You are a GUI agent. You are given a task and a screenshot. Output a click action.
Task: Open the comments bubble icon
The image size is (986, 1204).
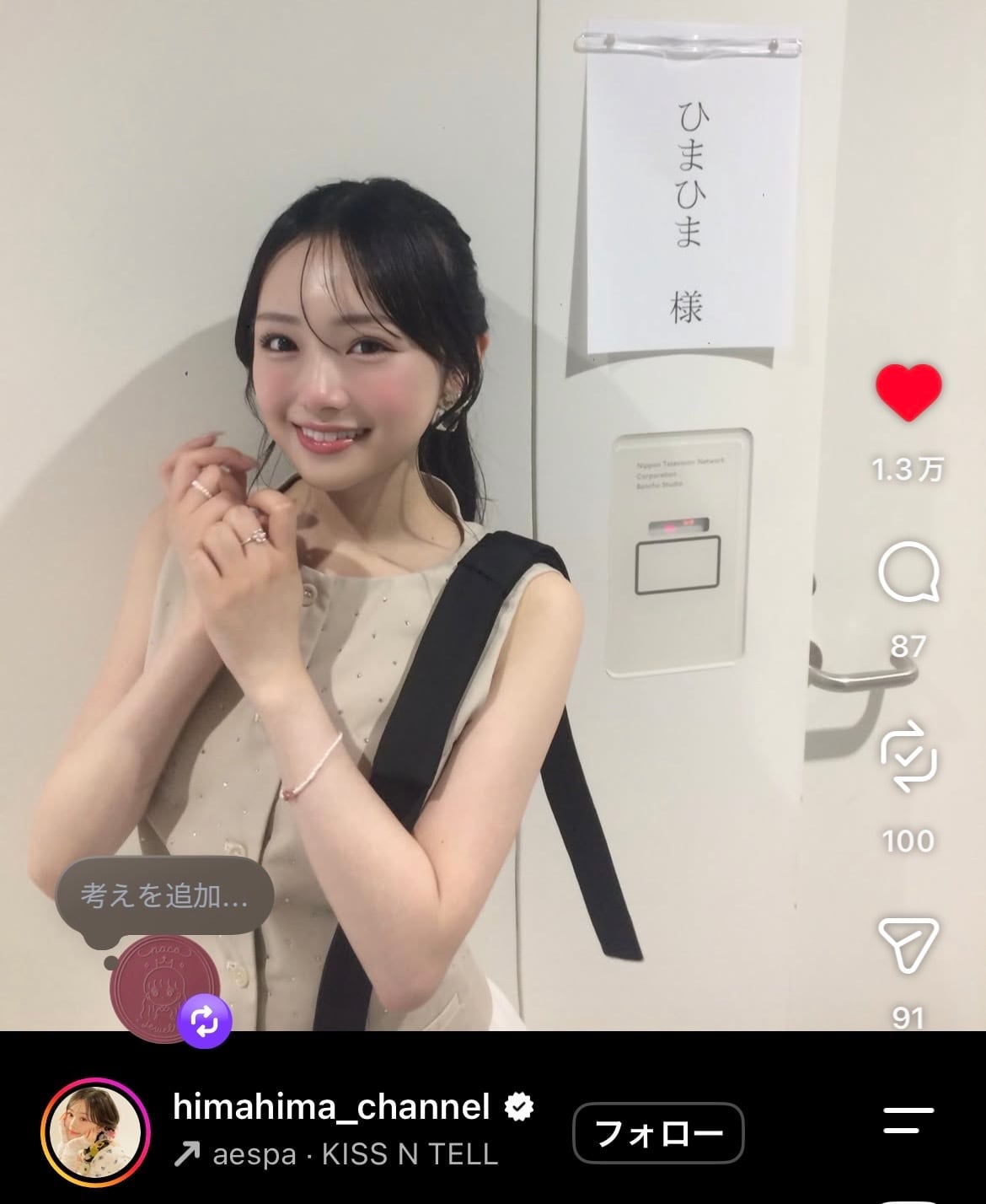pyautogui.click(x=908, y=572)
